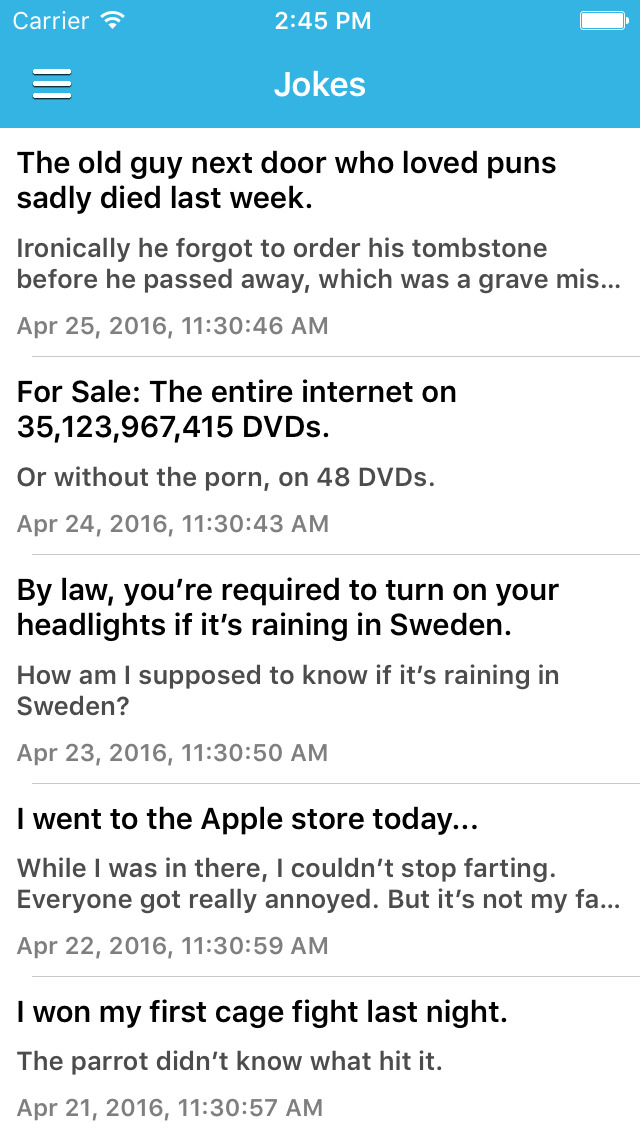Open the Apple store joke
Viewport: 640px width, 1136px height.
[320, 880]
